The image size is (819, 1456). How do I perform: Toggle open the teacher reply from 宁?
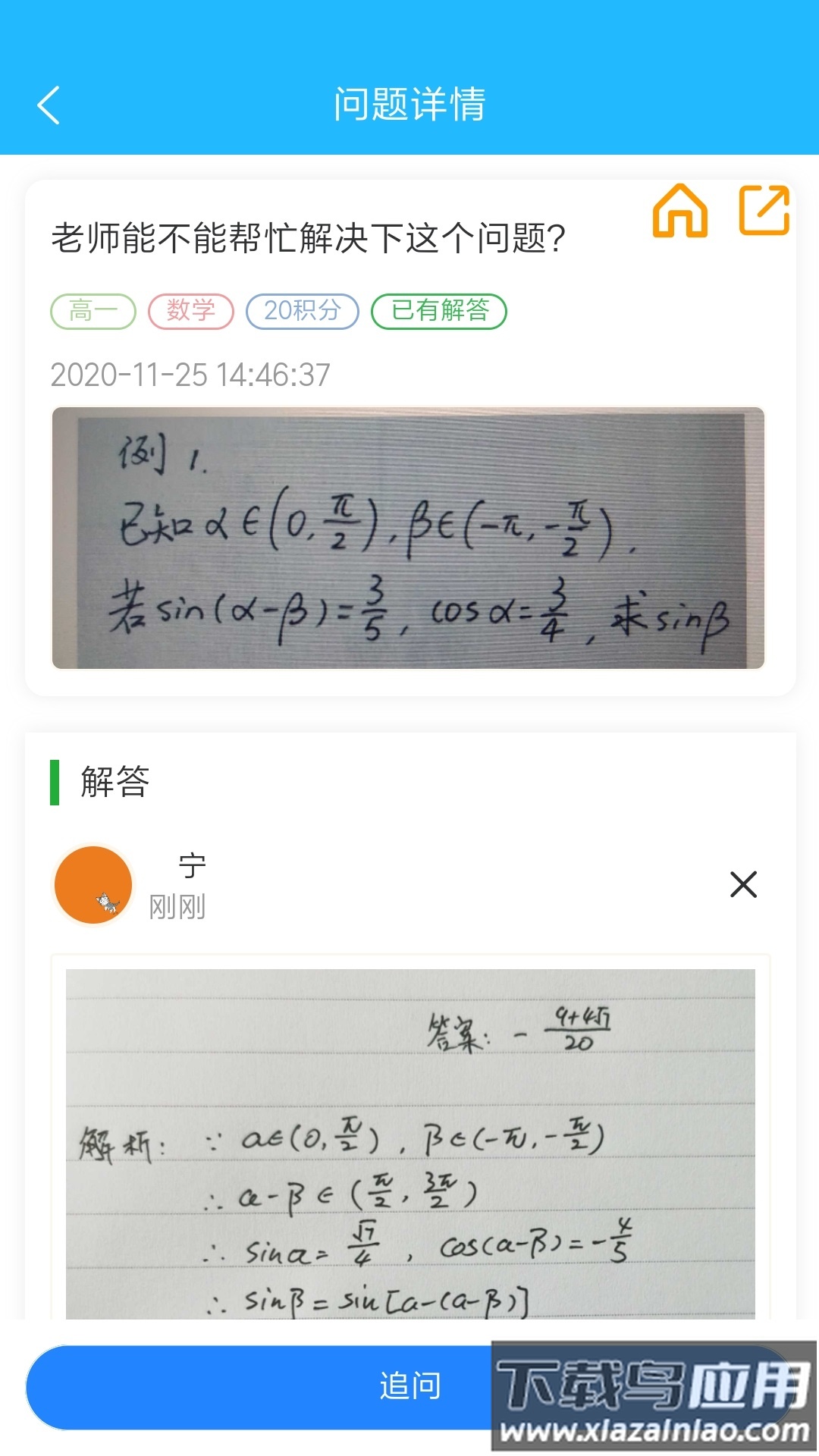pos(409,885)
